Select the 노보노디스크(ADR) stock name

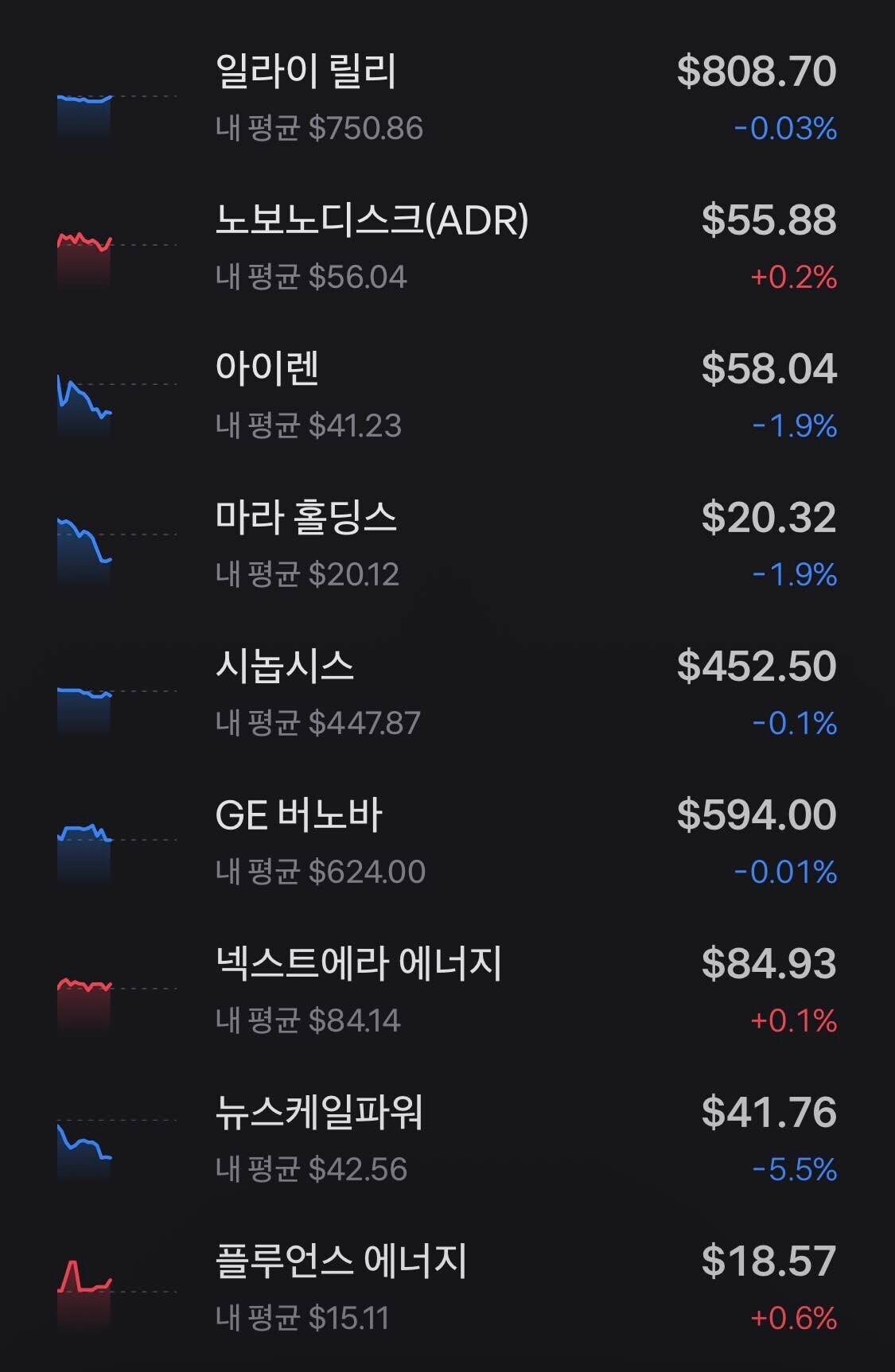click(x=374, y=221)
